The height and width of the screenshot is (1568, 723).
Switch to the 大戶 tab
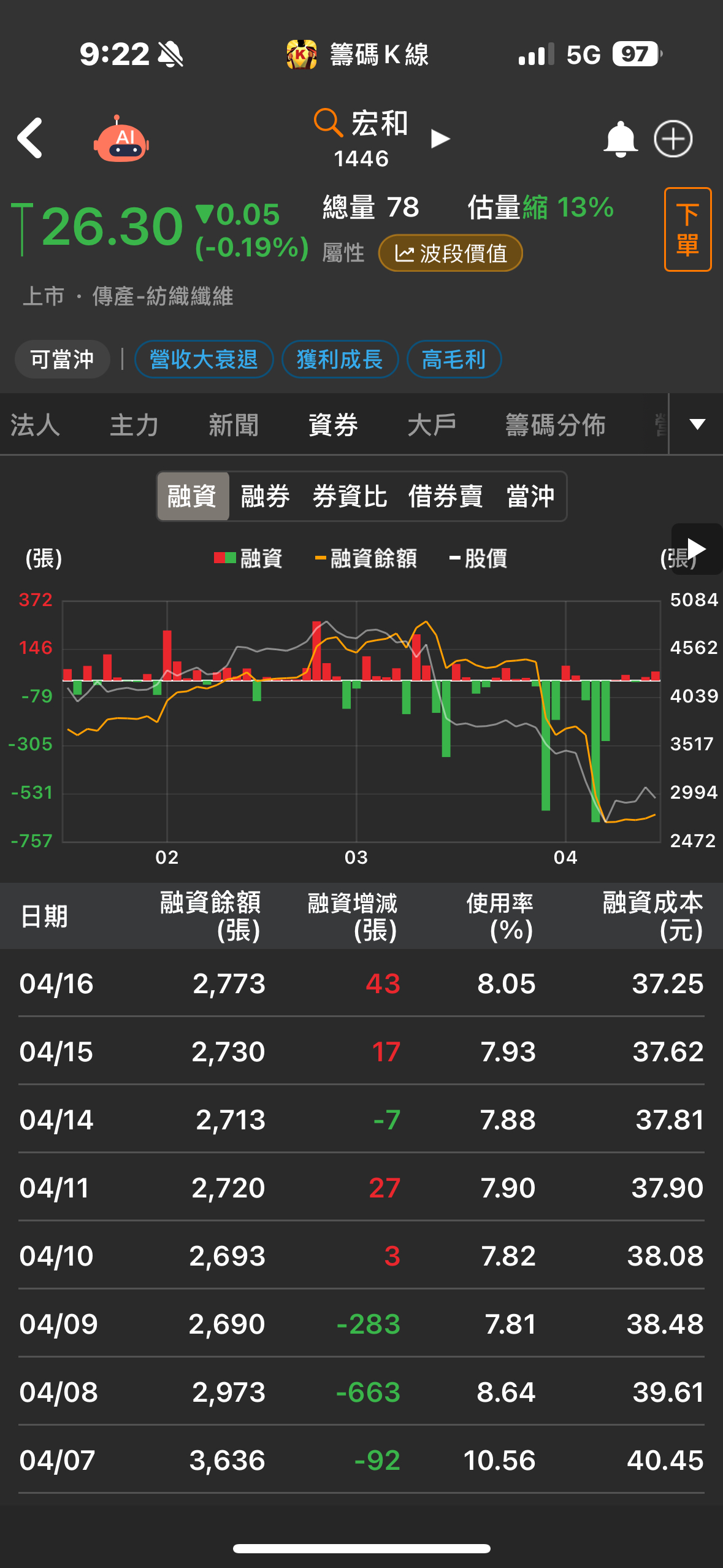click(x=432, y=425)
